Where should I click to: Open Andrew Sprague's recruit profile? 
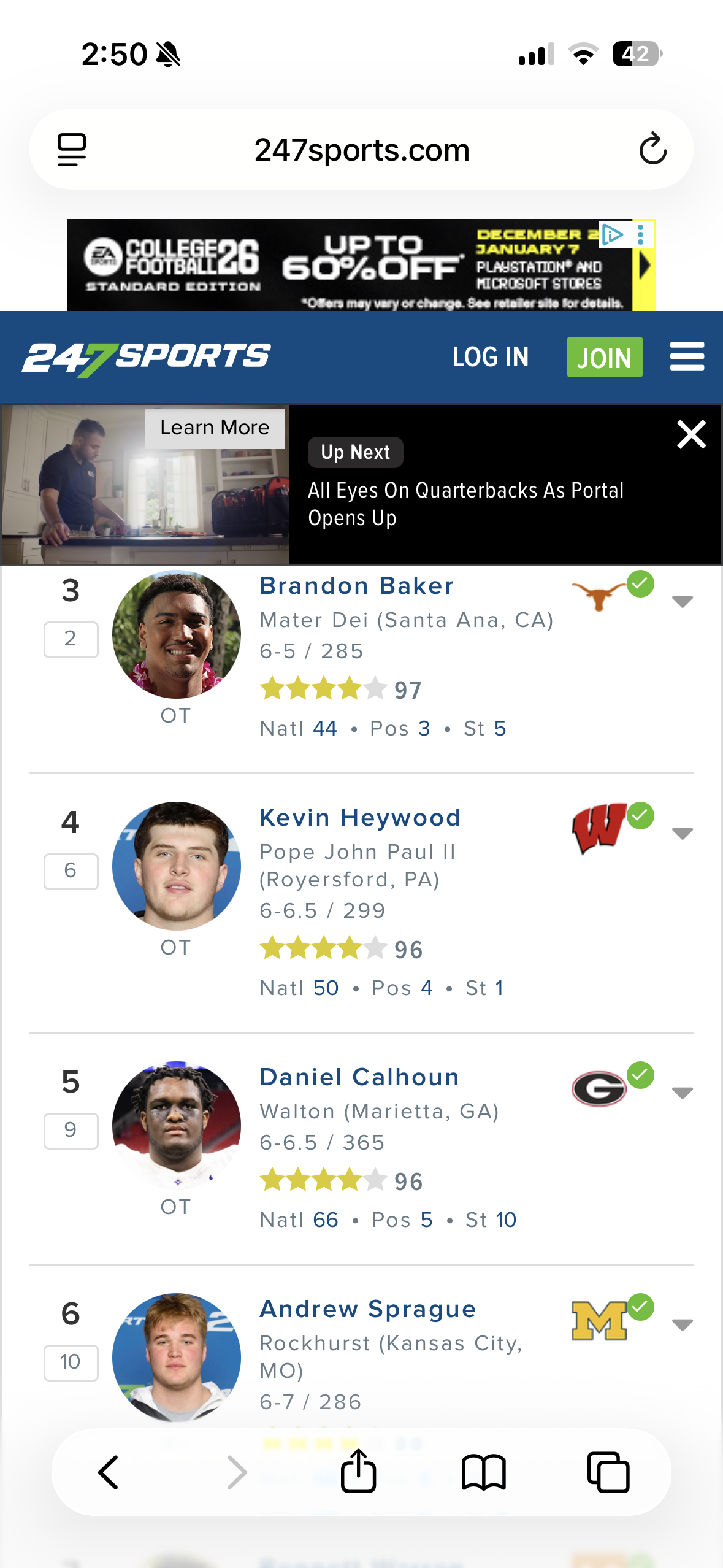tap(368, 1309)
